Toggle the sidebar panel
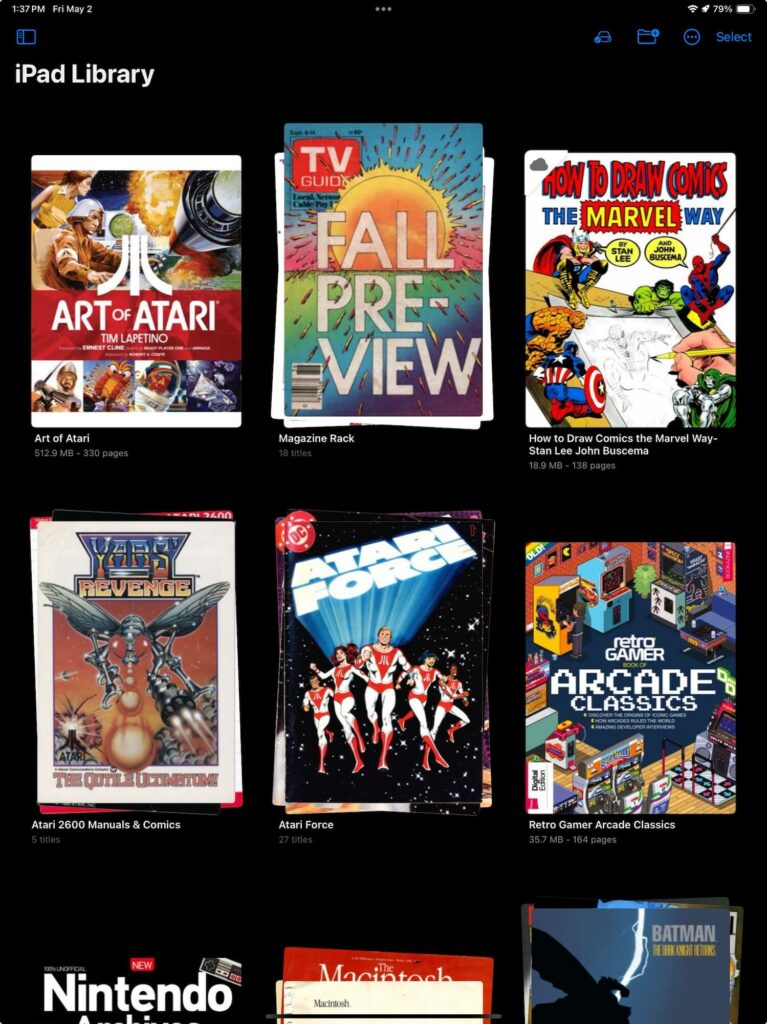This screenshot has width=767, height=1024. (26, 37)
